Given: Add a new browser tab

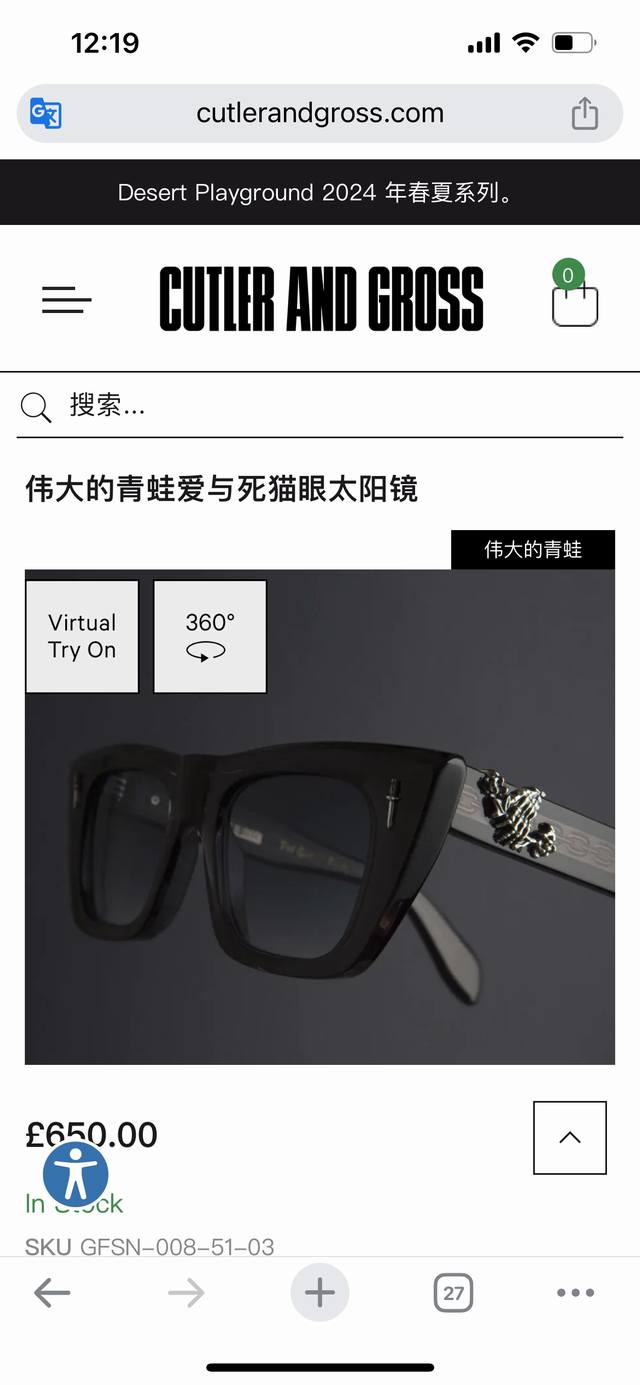Looking at the screenshot, I should tap(320, 1293).
